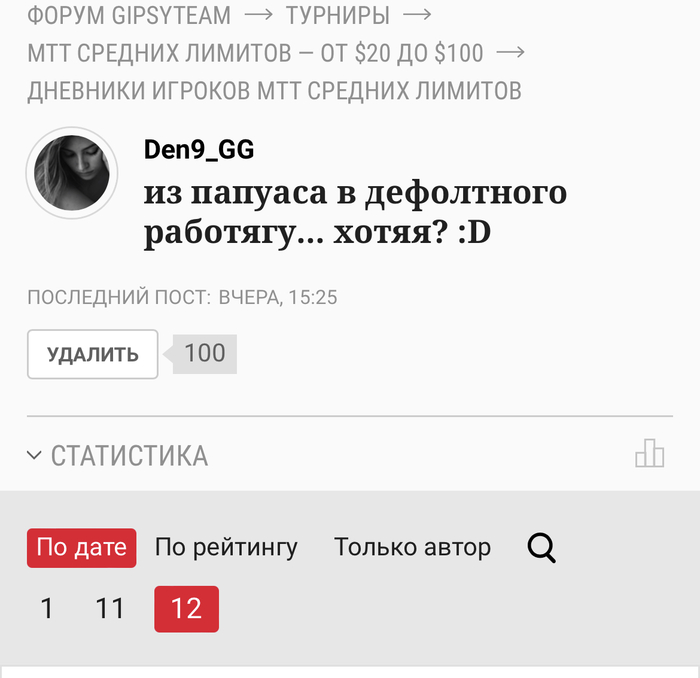Open the Den9_GG username link
The image size is (700, 678).
coord(199,150)
